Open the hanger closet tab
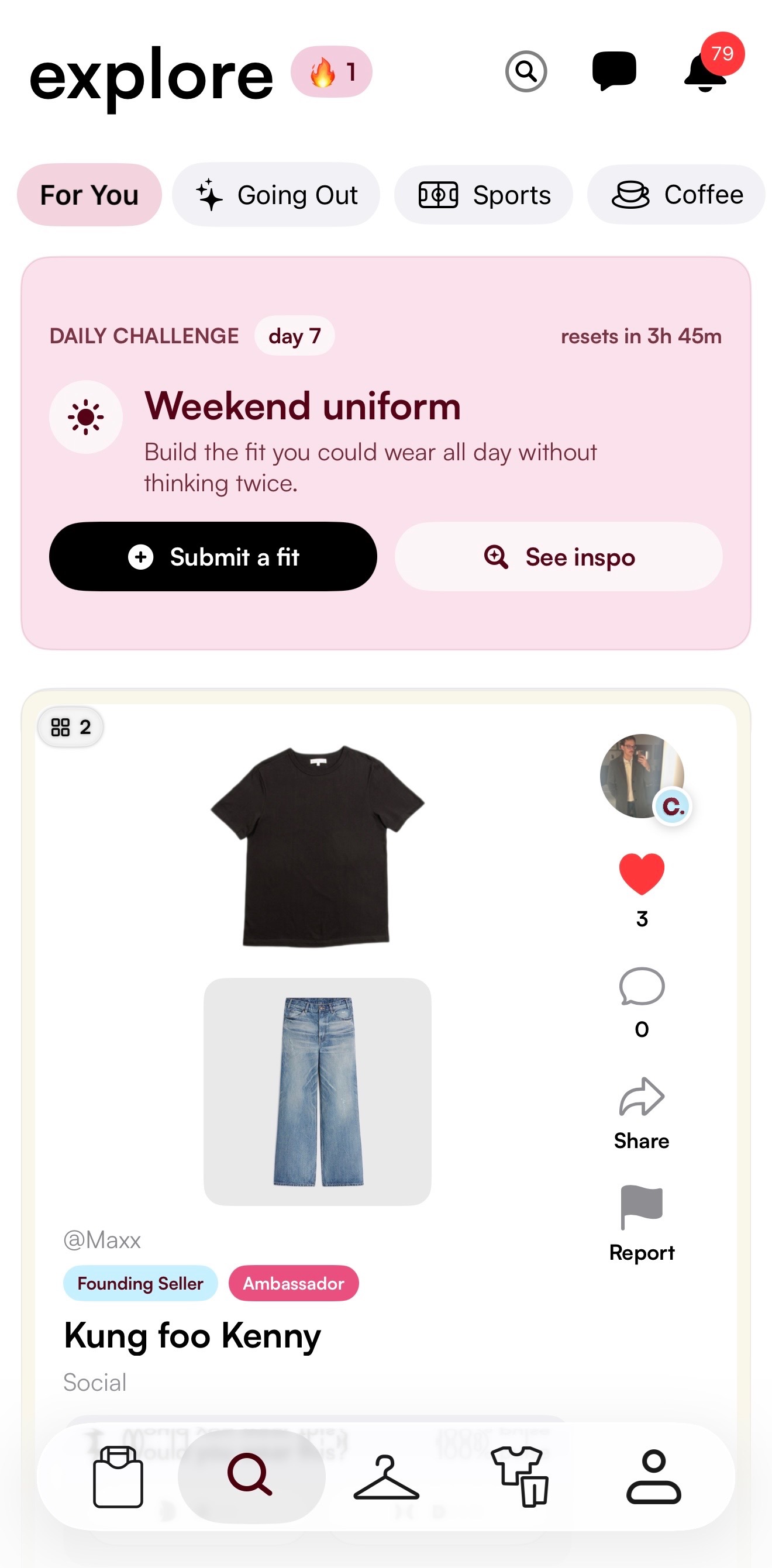Viewport: 772px width, 1568px height. tap(386, 1477)
